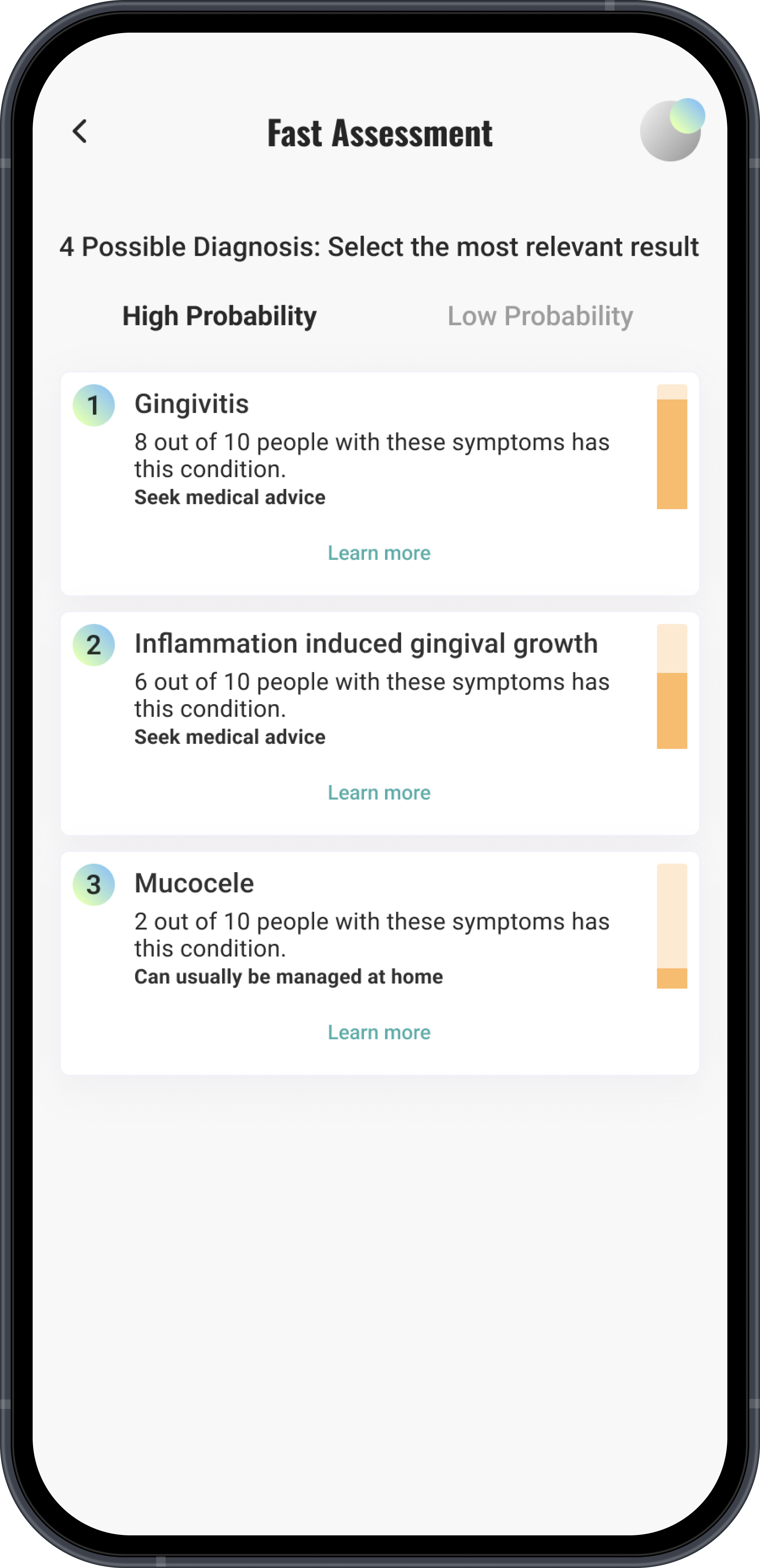Viewport: 760px width, 1568px height.
Task: Switch to the Low Probability tab
Action: pos(540,316)
